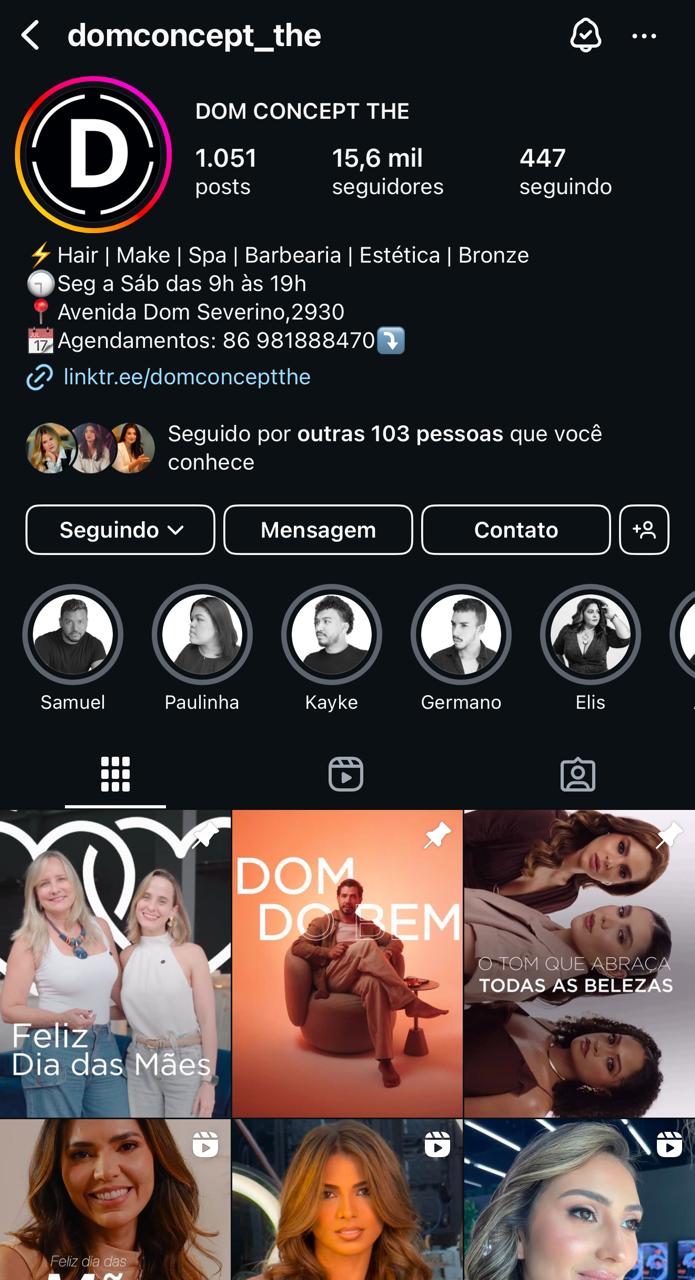View the Germano highlight
This screenshot has width=695, height=1280.
(x=461, y=635)
